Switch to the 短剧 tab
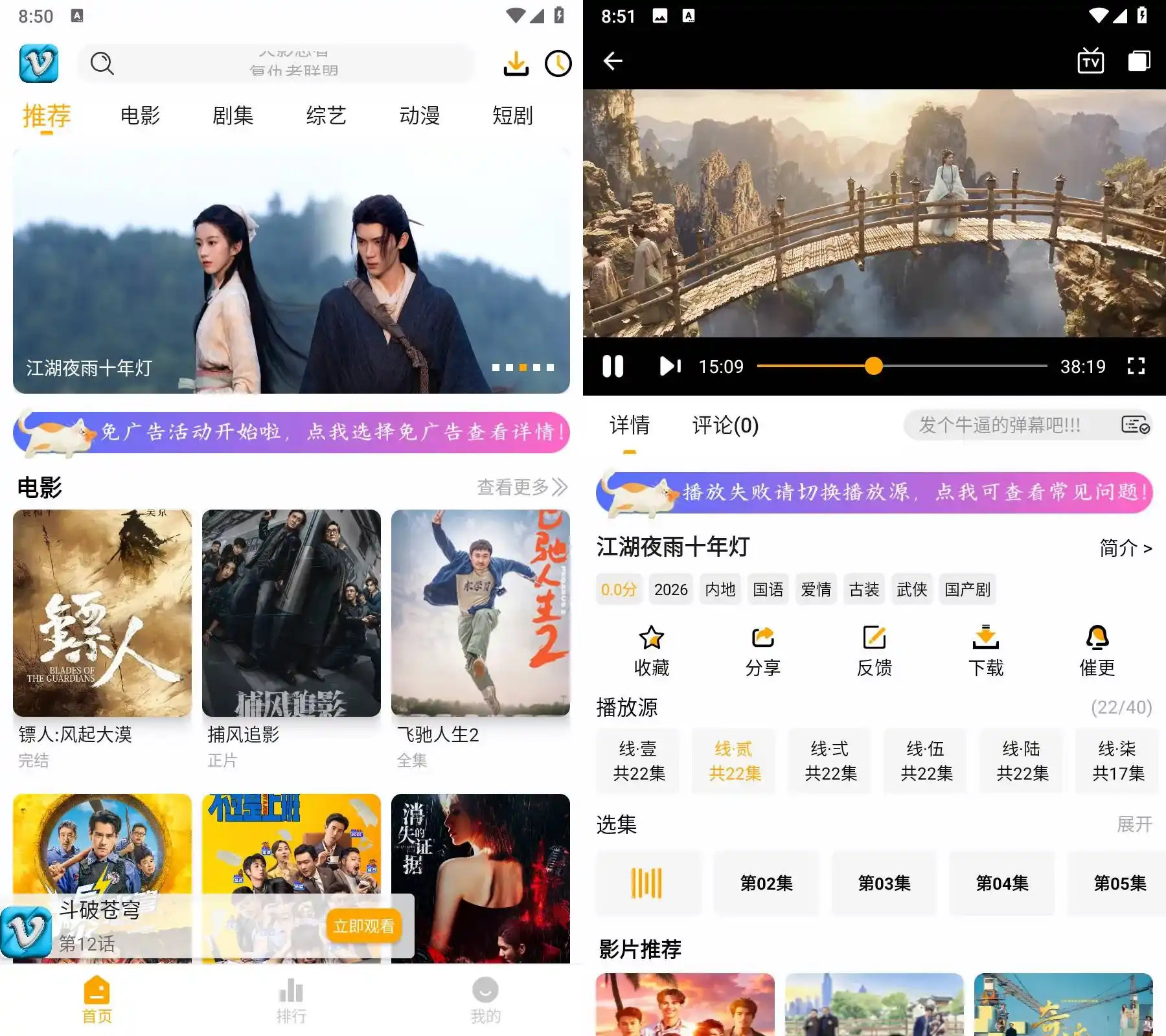Screen dimensions: 1166x1036 point(512,116)
